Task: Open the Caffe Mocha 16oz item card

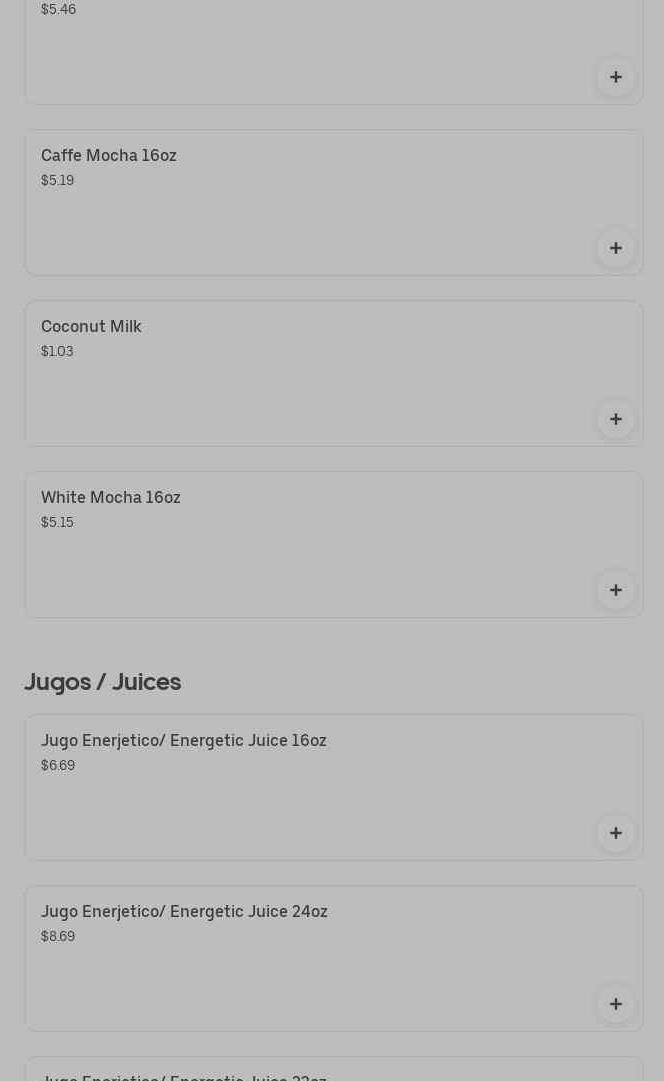Action: point(300,200)
